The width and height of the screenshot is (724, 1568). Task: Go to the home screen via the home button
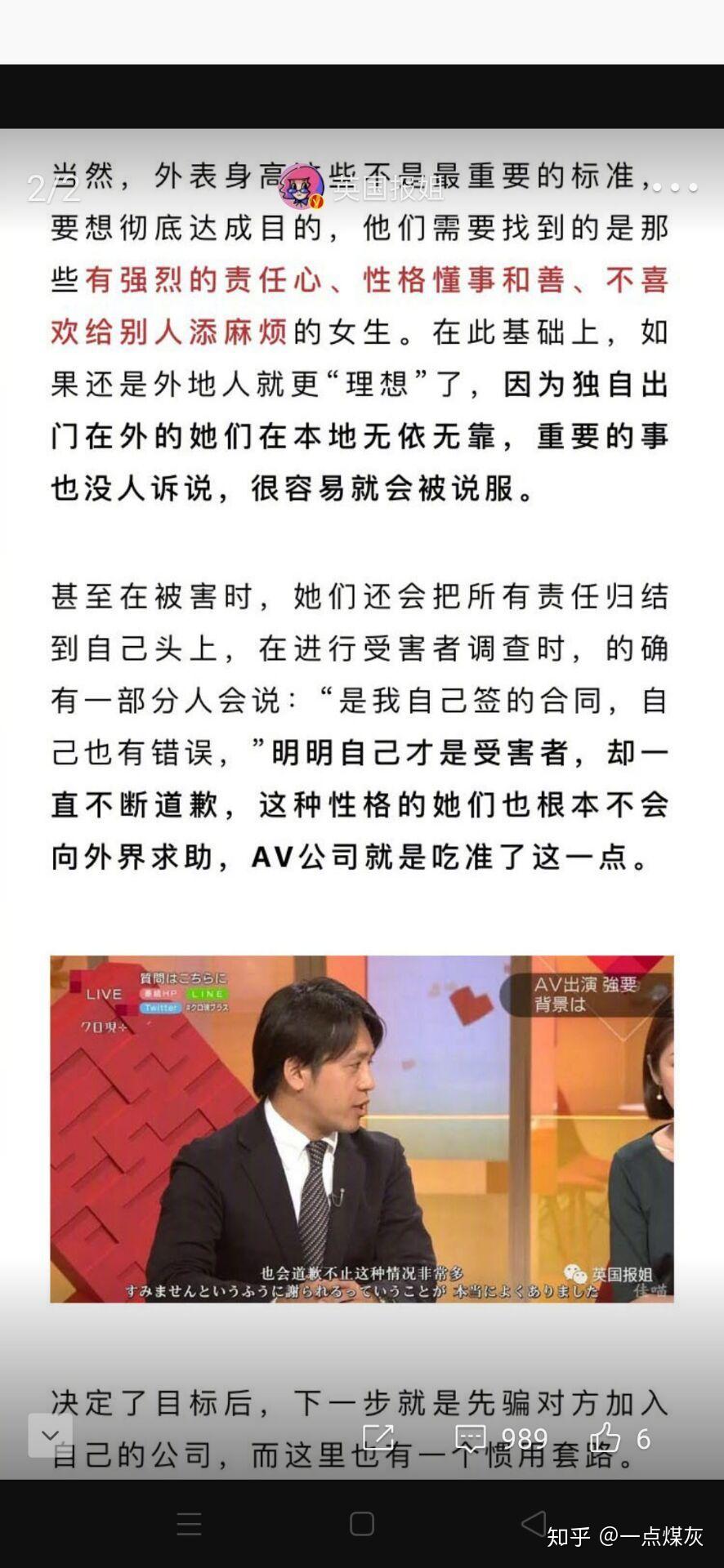(362, 1524)
